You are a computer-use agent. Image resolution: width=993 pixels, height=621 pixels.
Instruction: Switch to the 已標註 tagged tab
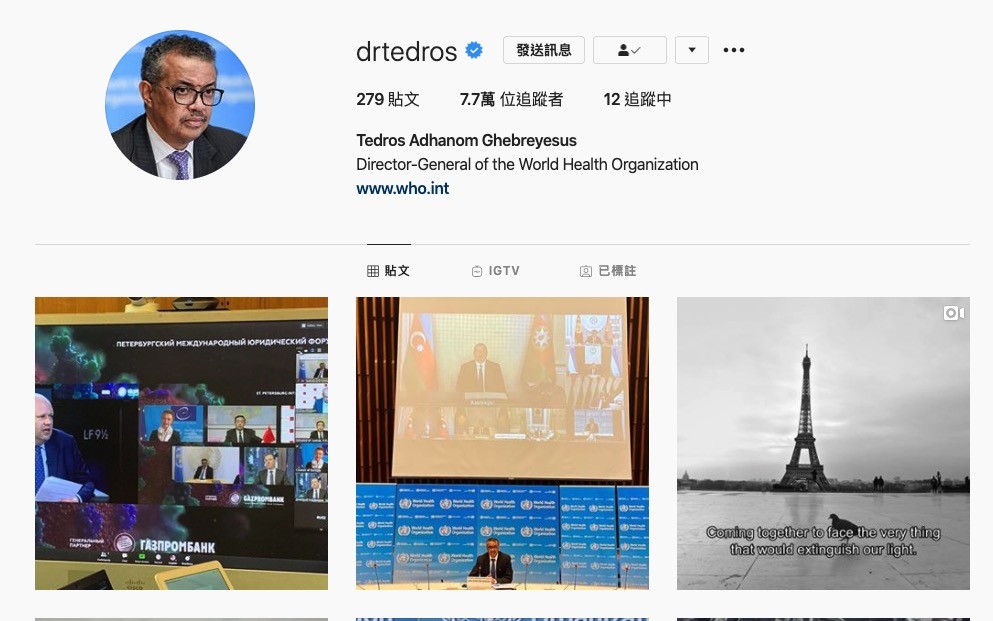click(608, 271)
